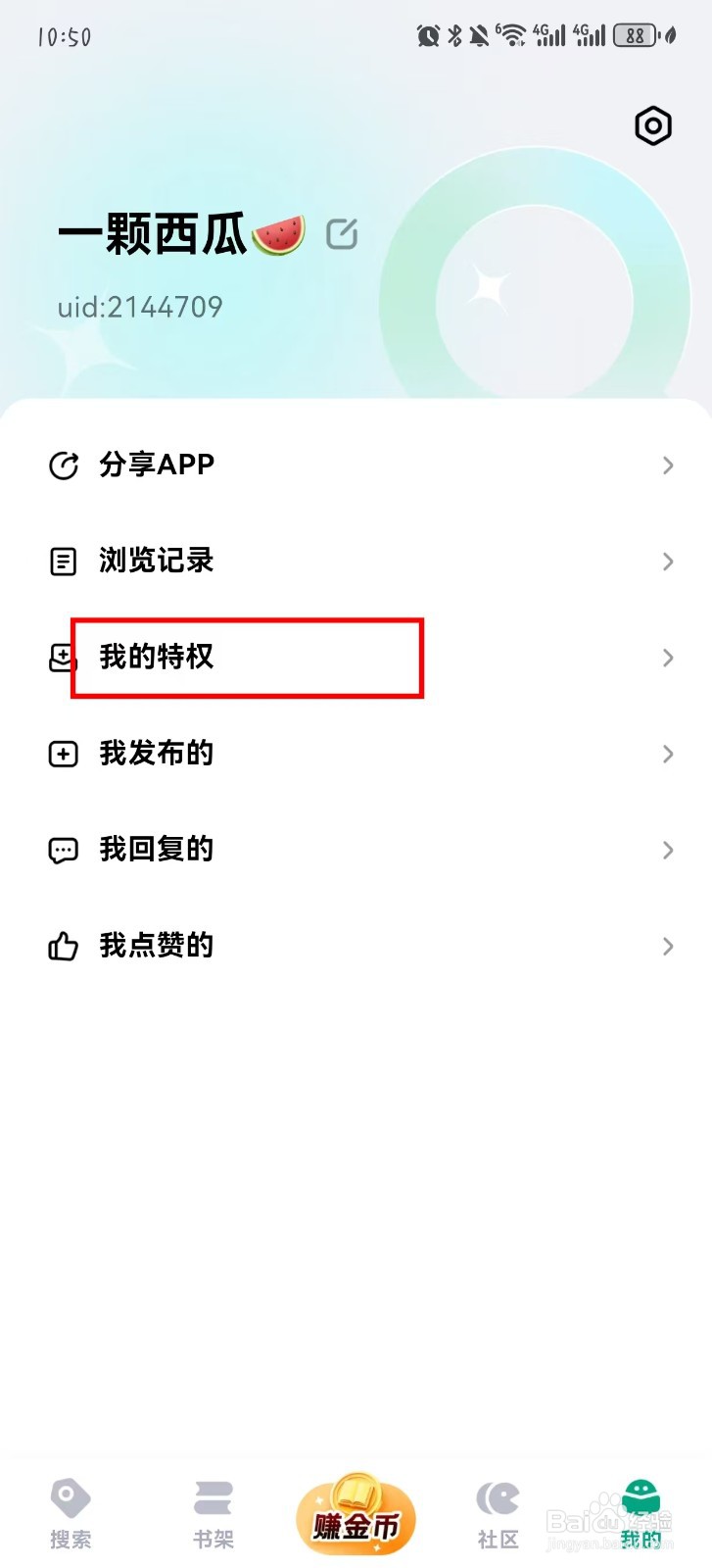Click the uid:2144709 text
The image size is (712, 1568).
140,306
